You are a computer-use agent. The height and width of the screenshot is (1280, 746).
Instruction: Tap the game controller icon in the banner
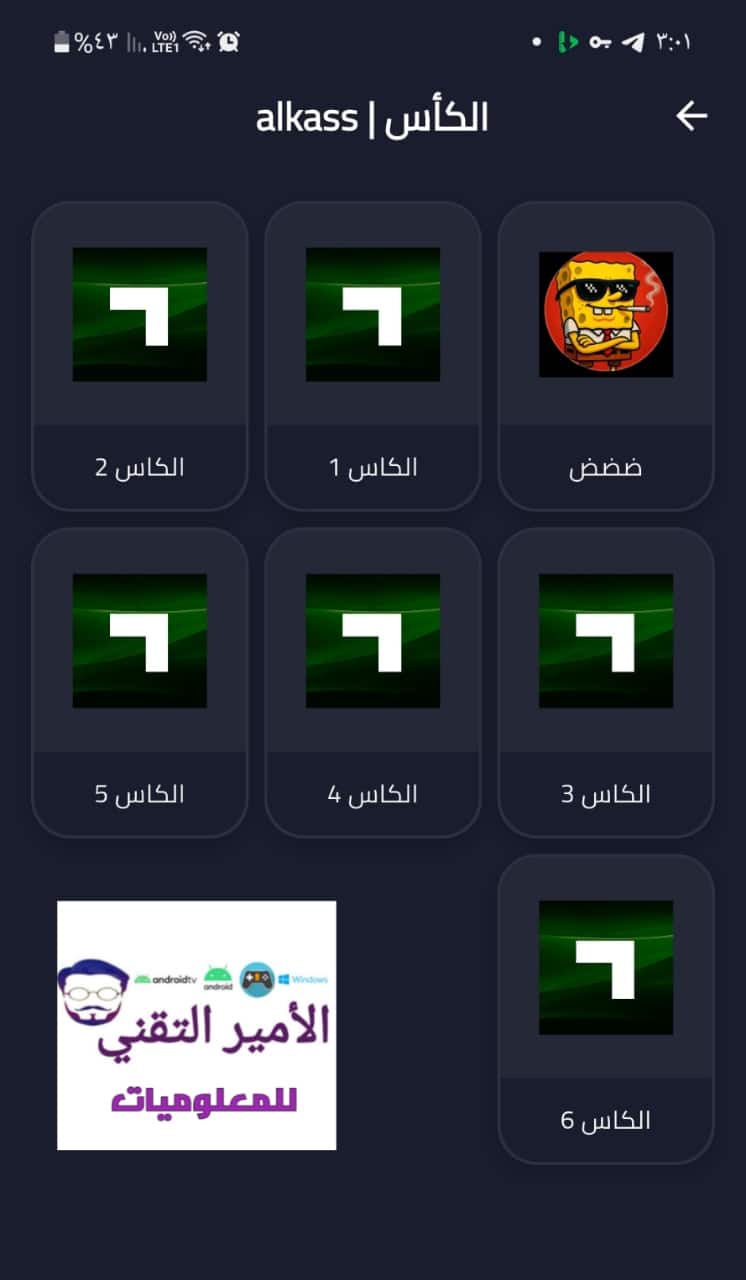point(257,980)
